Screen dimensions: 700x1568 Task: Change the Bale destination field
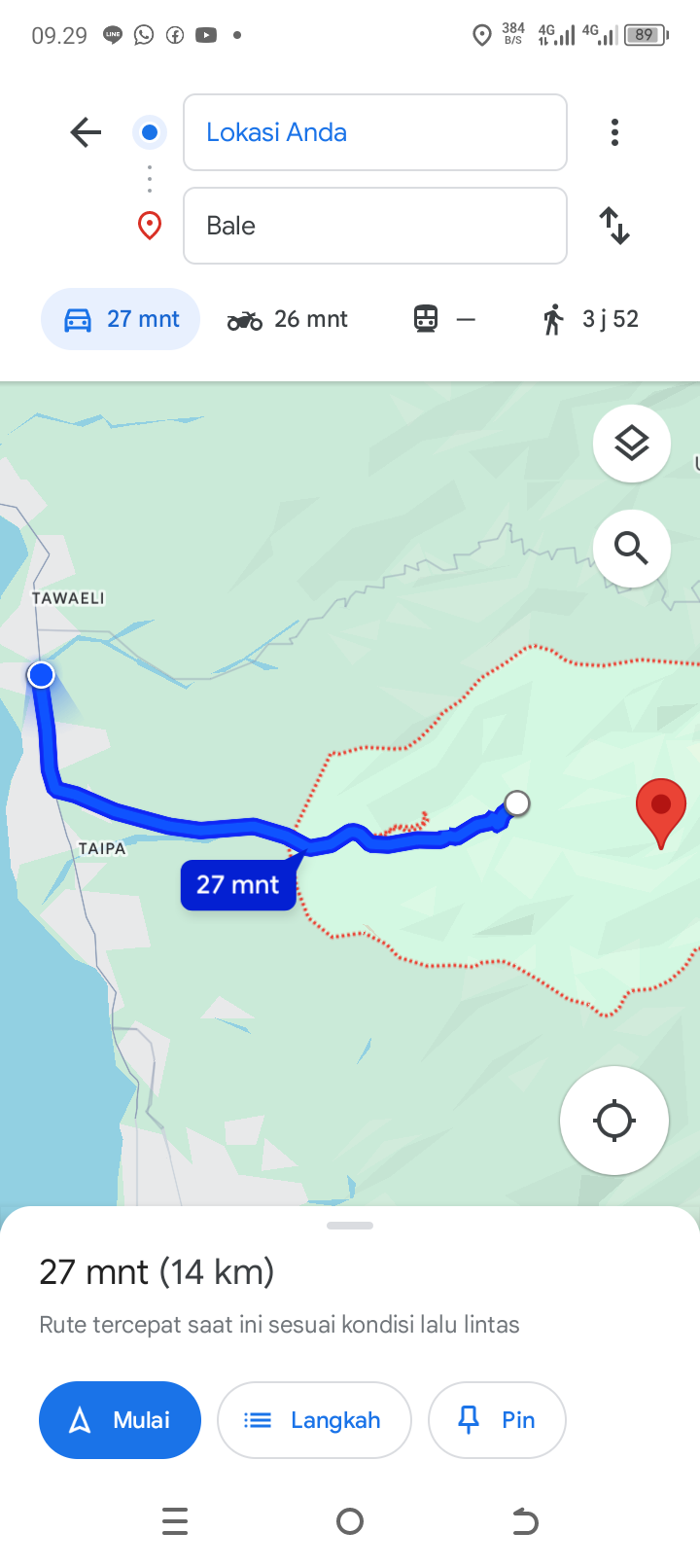375,226
